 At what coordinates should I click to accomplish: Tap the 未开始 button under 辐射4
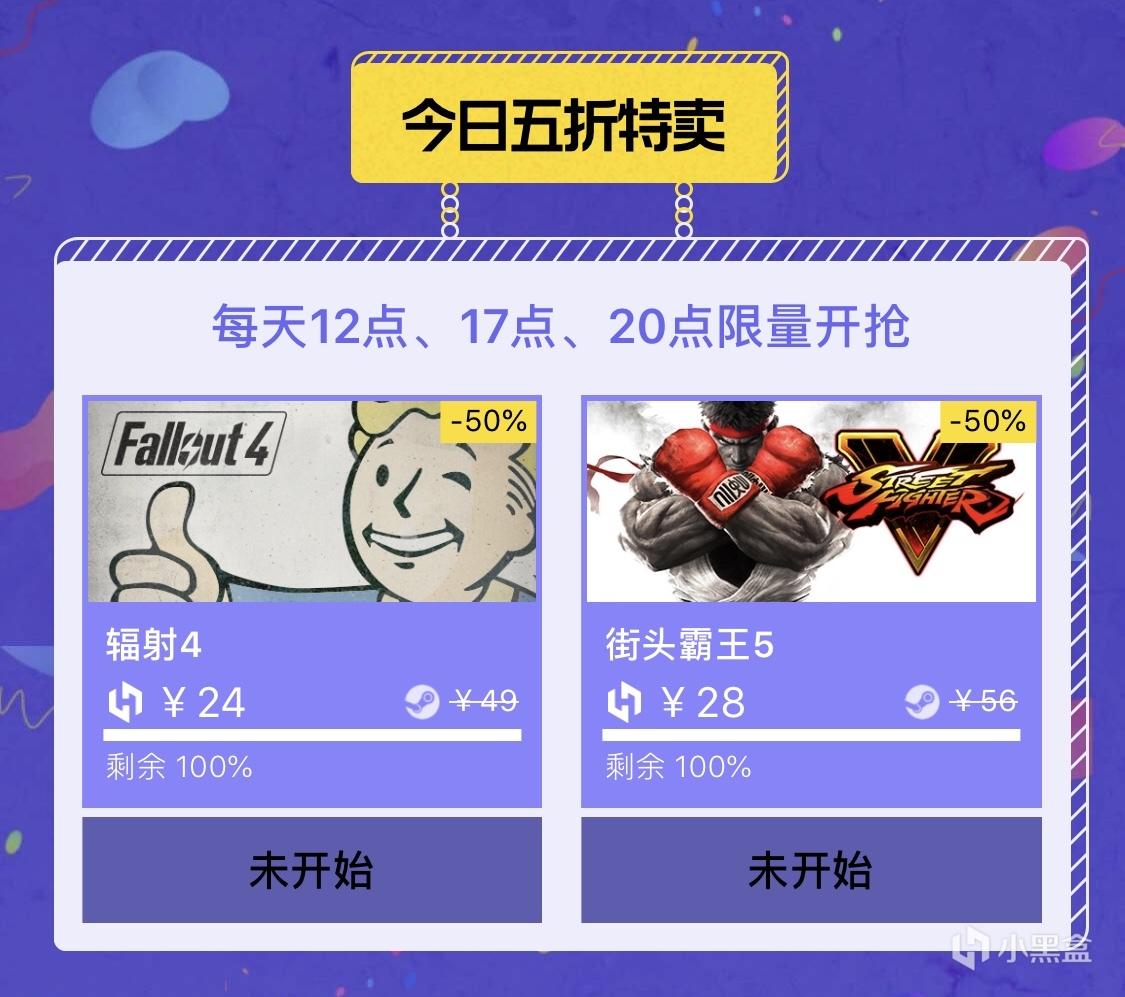[x=311, y=870]
